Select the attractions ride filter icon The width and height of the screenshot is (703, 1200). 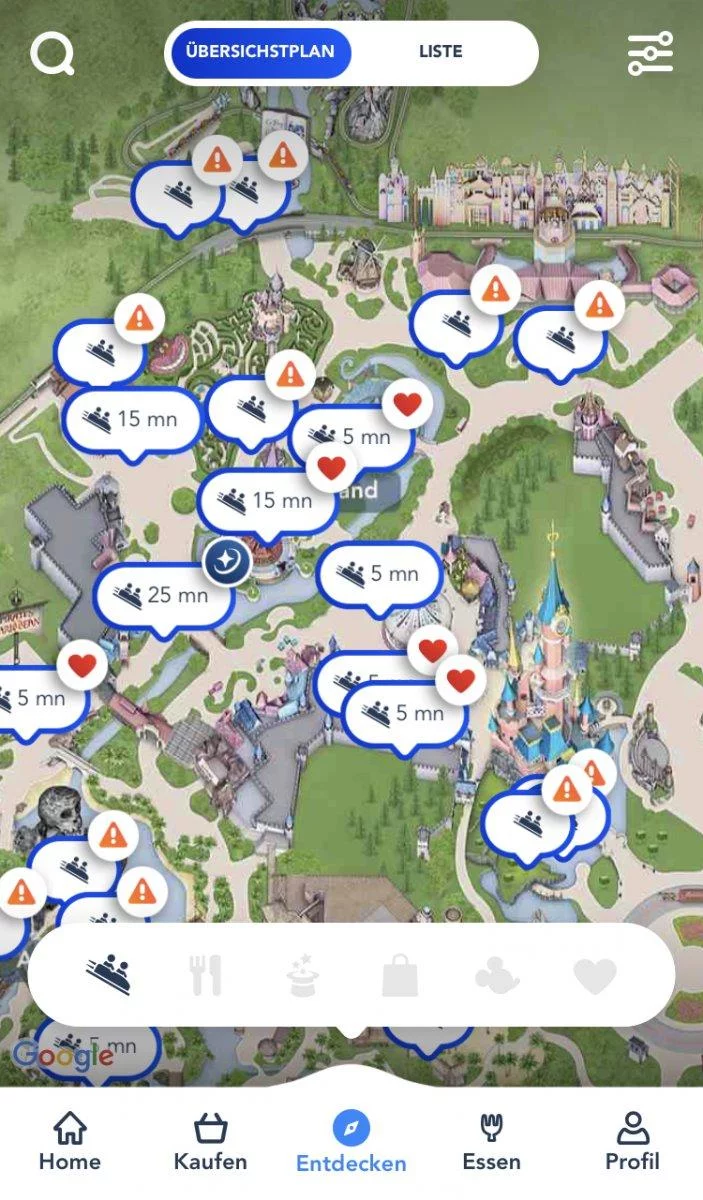coord(108,975)
